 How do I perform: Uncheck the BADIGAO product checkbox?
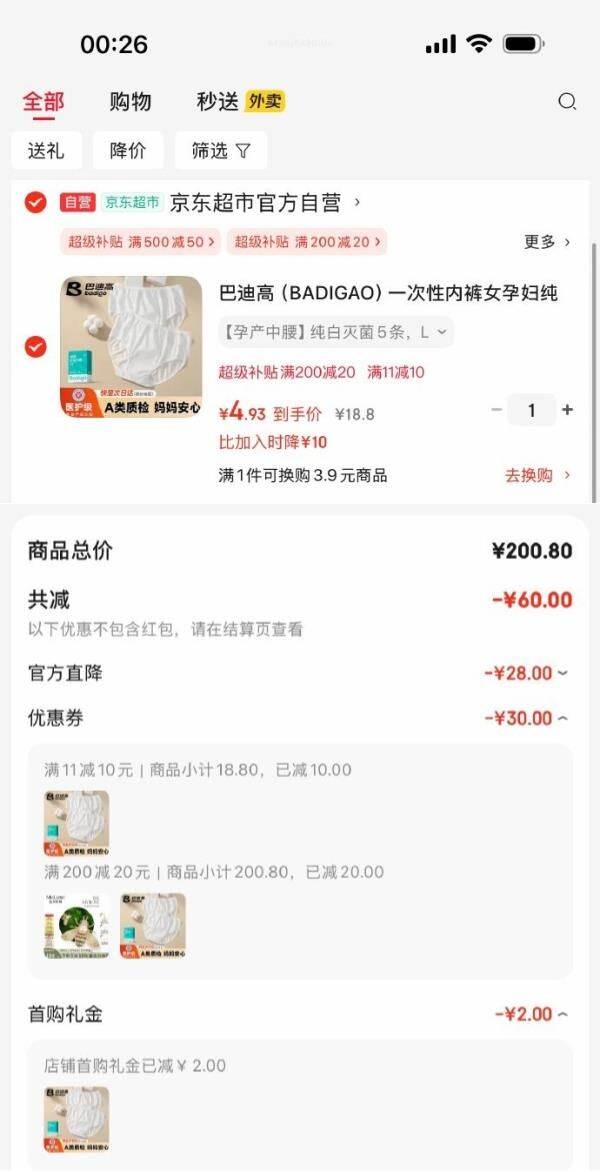[35, 346]
